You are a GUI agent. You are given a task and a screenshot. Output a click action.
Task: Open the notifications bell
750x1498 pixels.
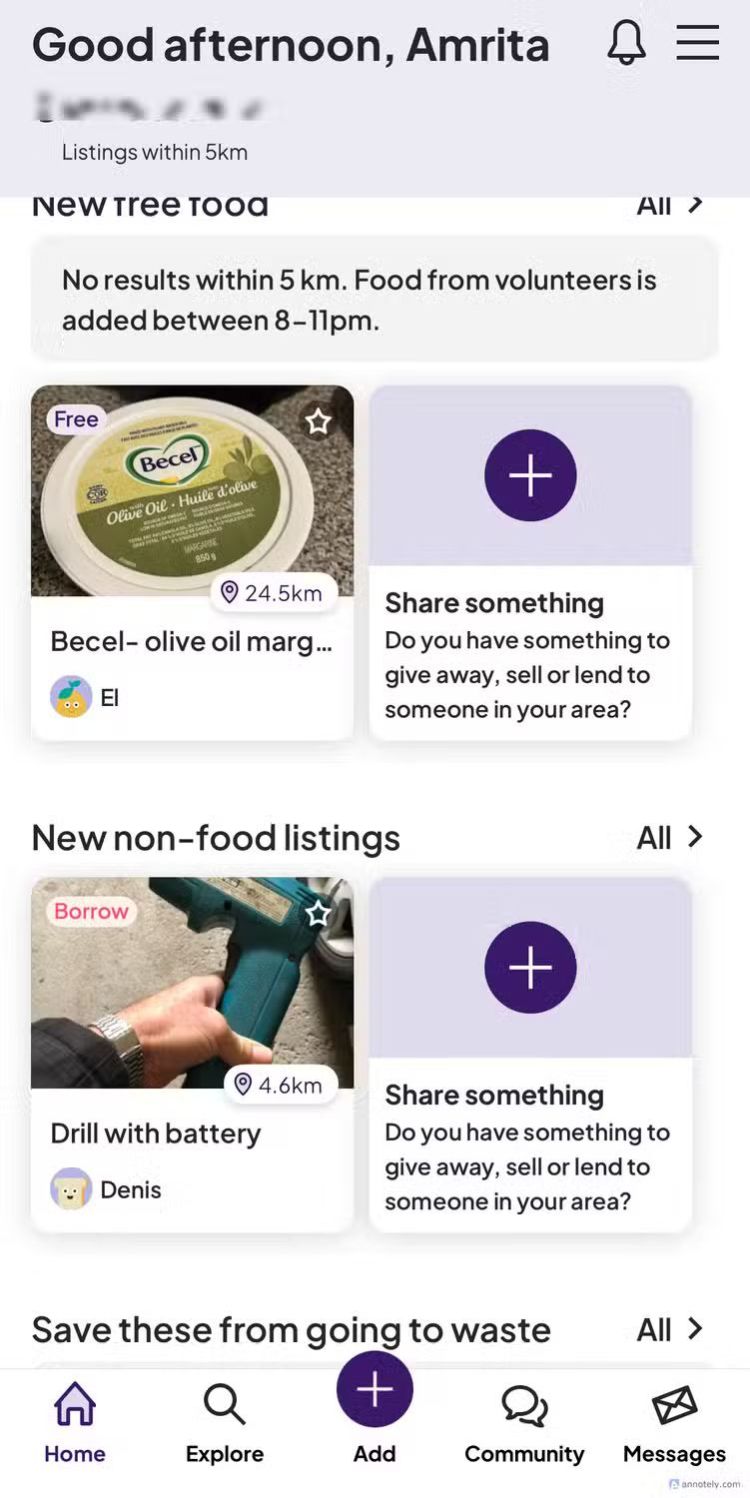(x=627, y=43)
